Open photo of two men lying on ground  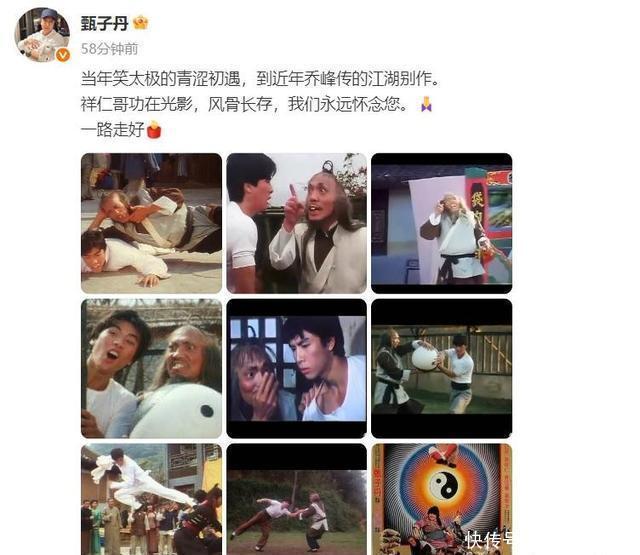[151, 223]
